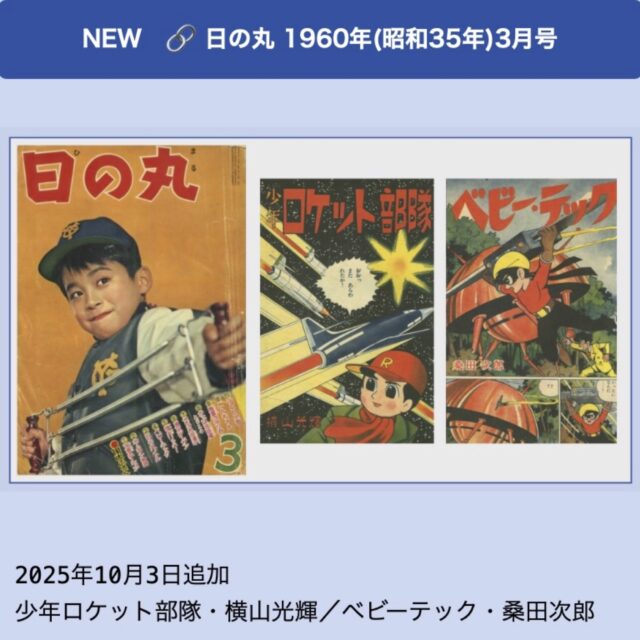Open the 日の丸 magazine cover image tile

point(131,309)
